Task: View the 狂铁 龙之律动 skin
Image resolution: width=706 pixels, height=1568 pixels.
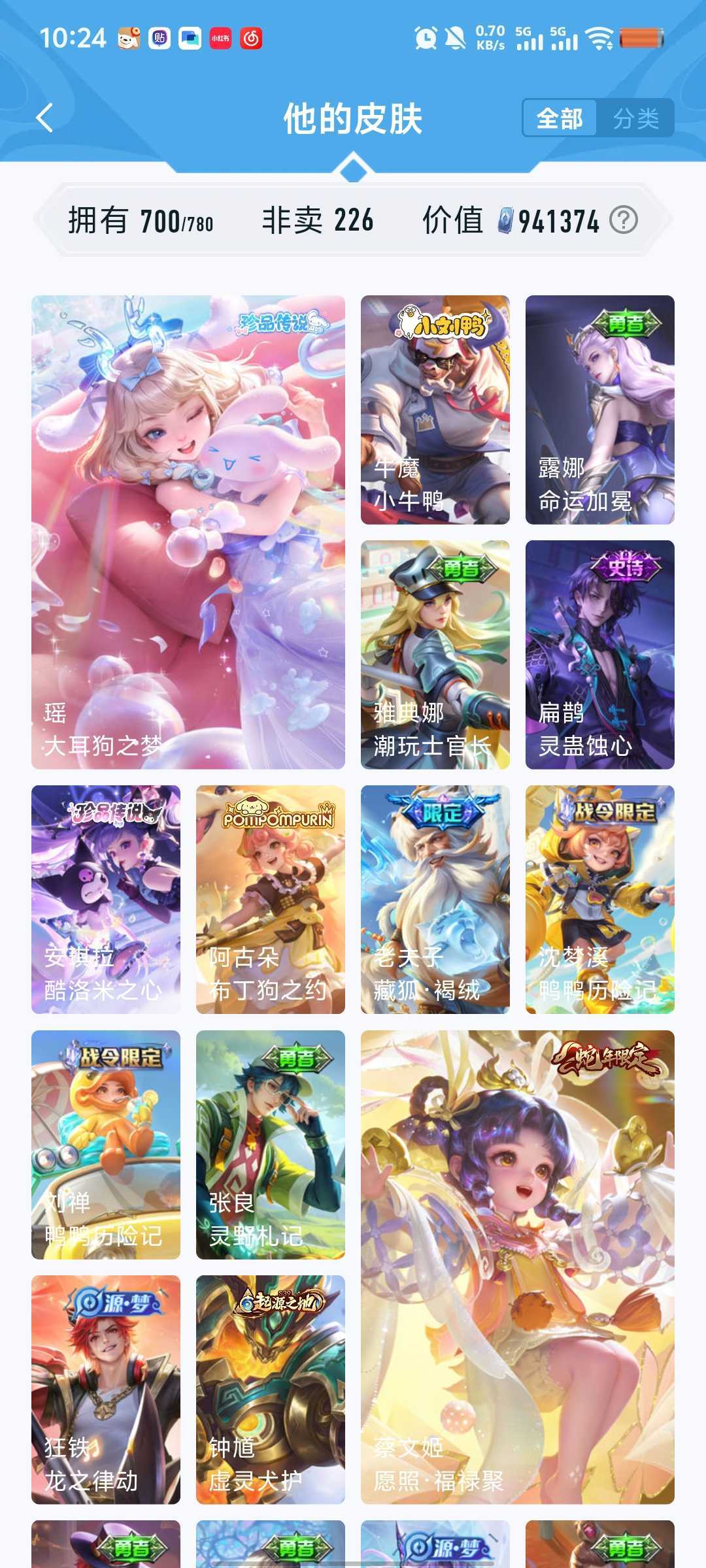Action: click(x=106, y=1390)
